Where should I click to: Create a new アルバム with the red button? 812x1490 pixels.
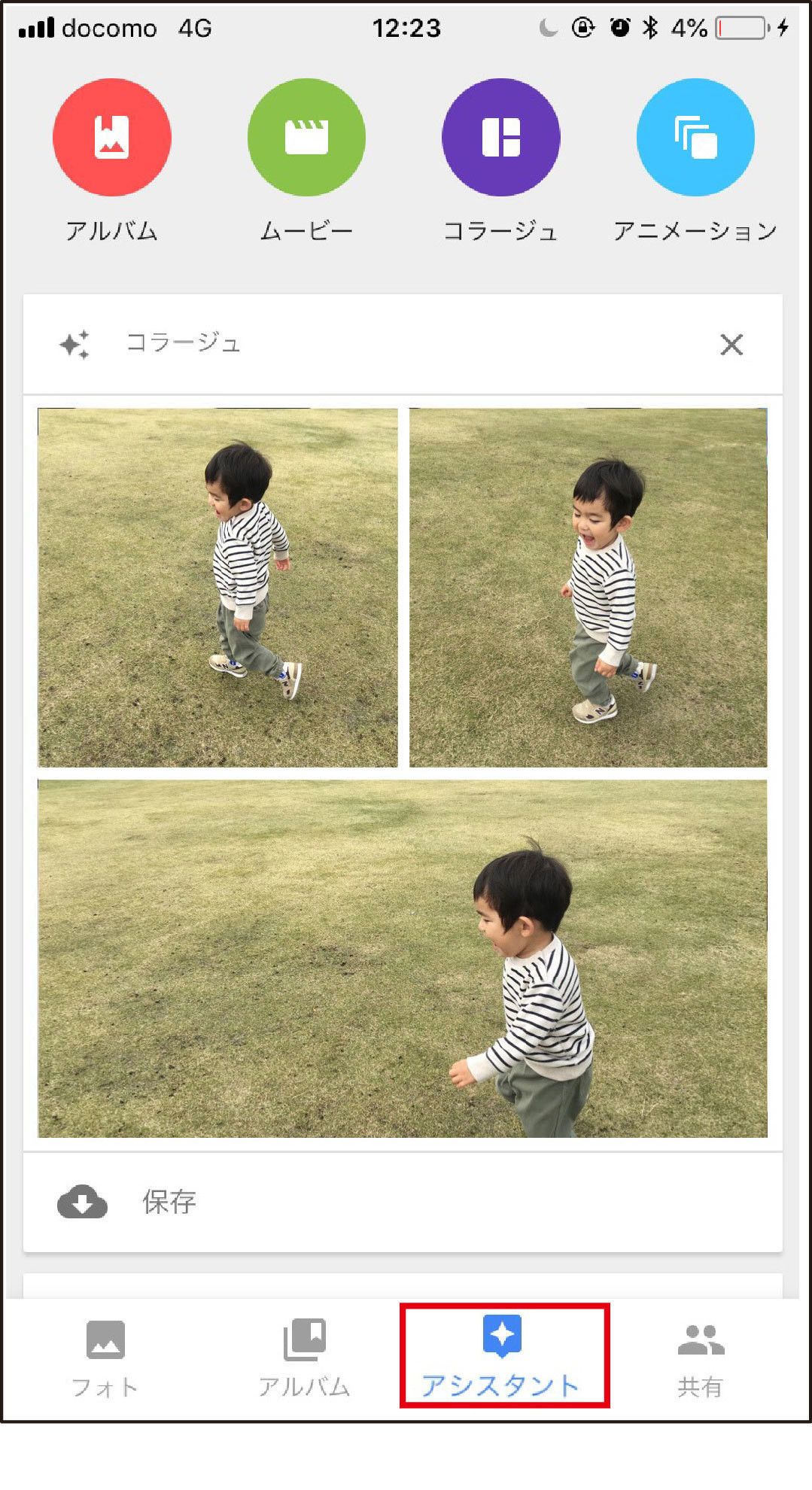[x=112, y=138]
